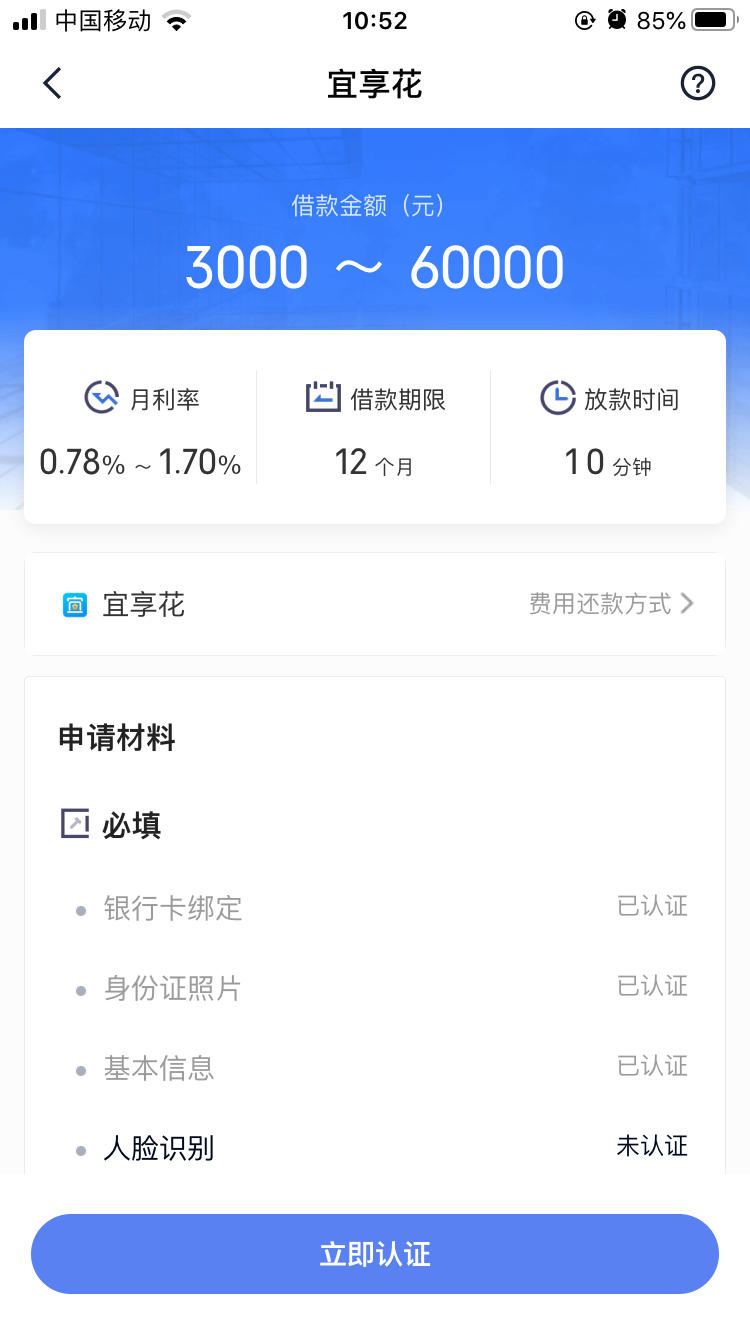Click the back arrow at top left

[x=52, y=83]
